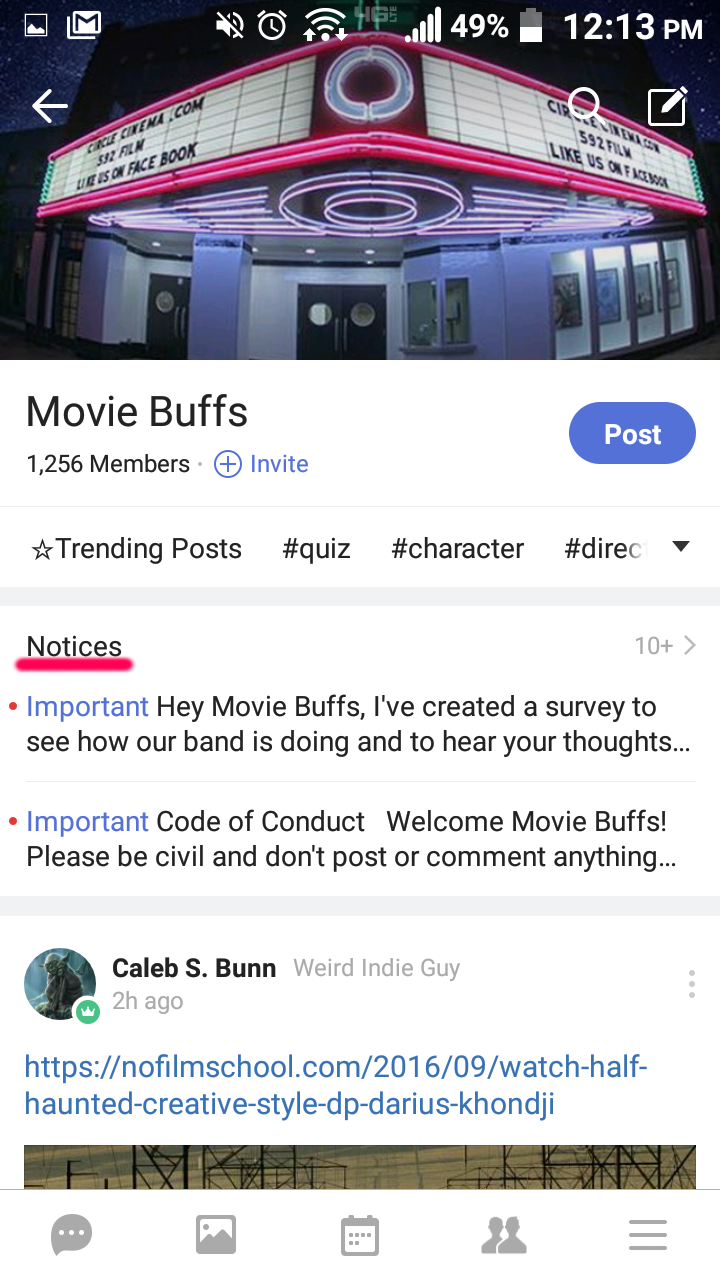The image size is (720, 1280).
Task: Open the hamburger menu tab
Action: click(648, 1235)
